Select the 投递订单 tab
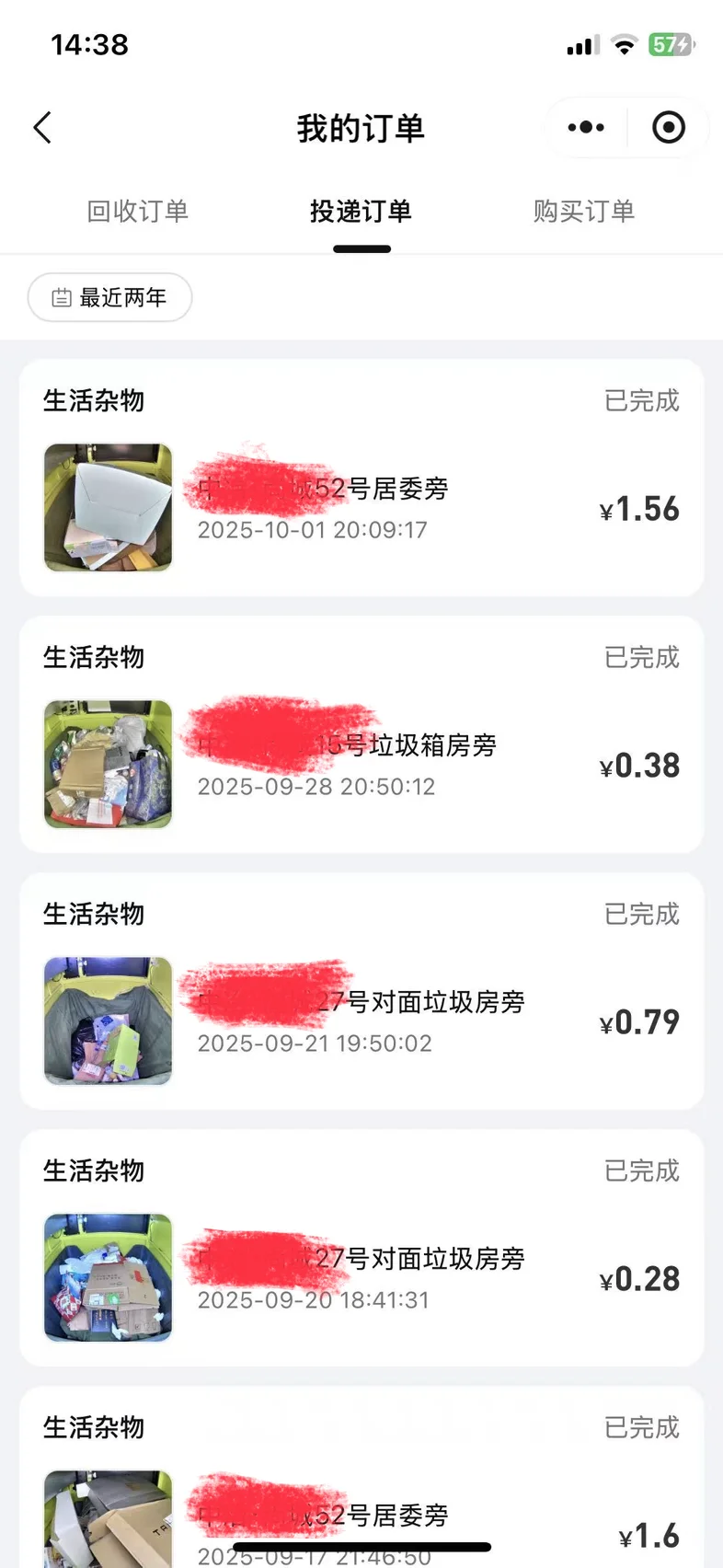The height and width of the screenshot is (1568, 723). pos(361,212)
